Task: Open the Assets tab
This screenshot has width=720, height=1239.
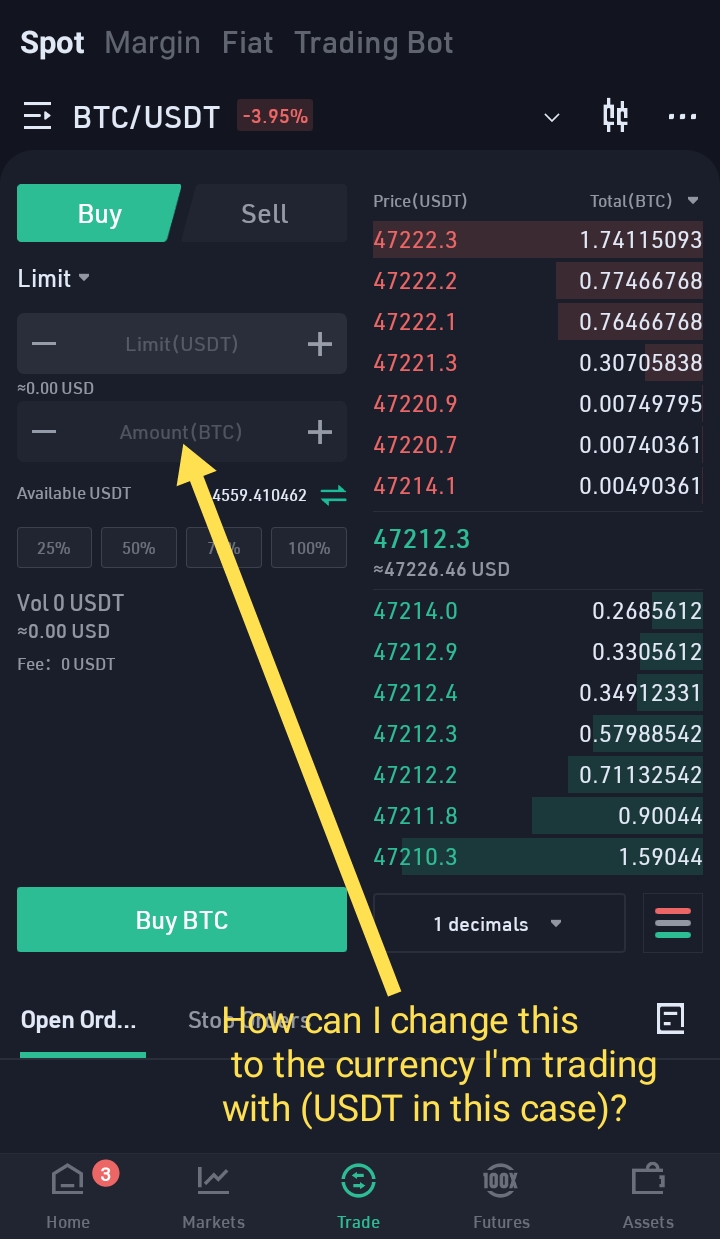Action: (648, 1196)
